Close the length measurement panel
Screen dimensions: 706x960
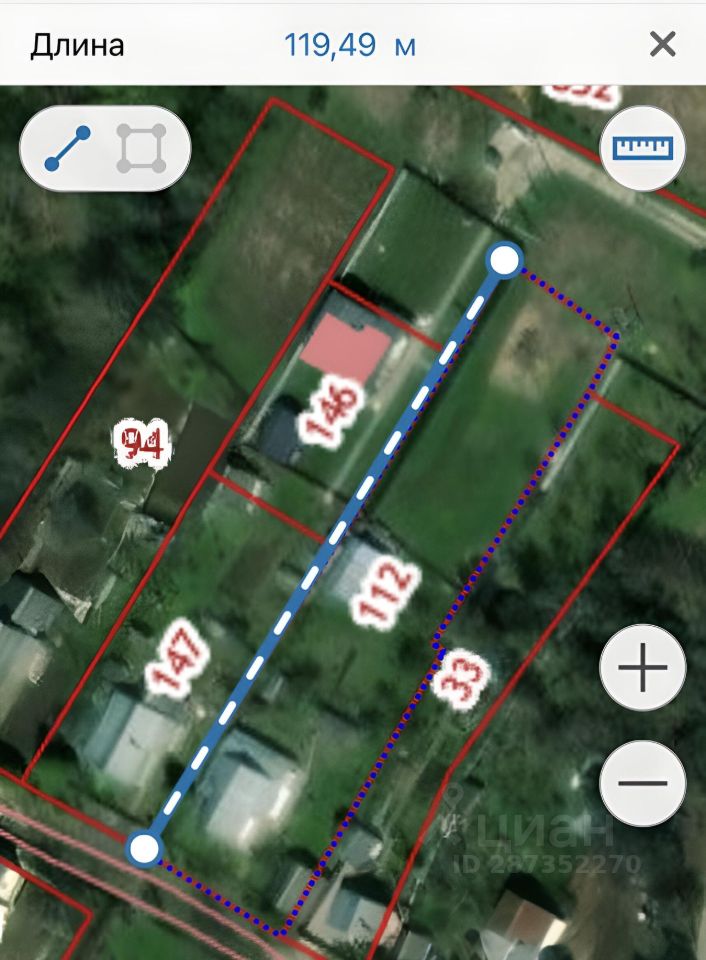pos(663,44)
